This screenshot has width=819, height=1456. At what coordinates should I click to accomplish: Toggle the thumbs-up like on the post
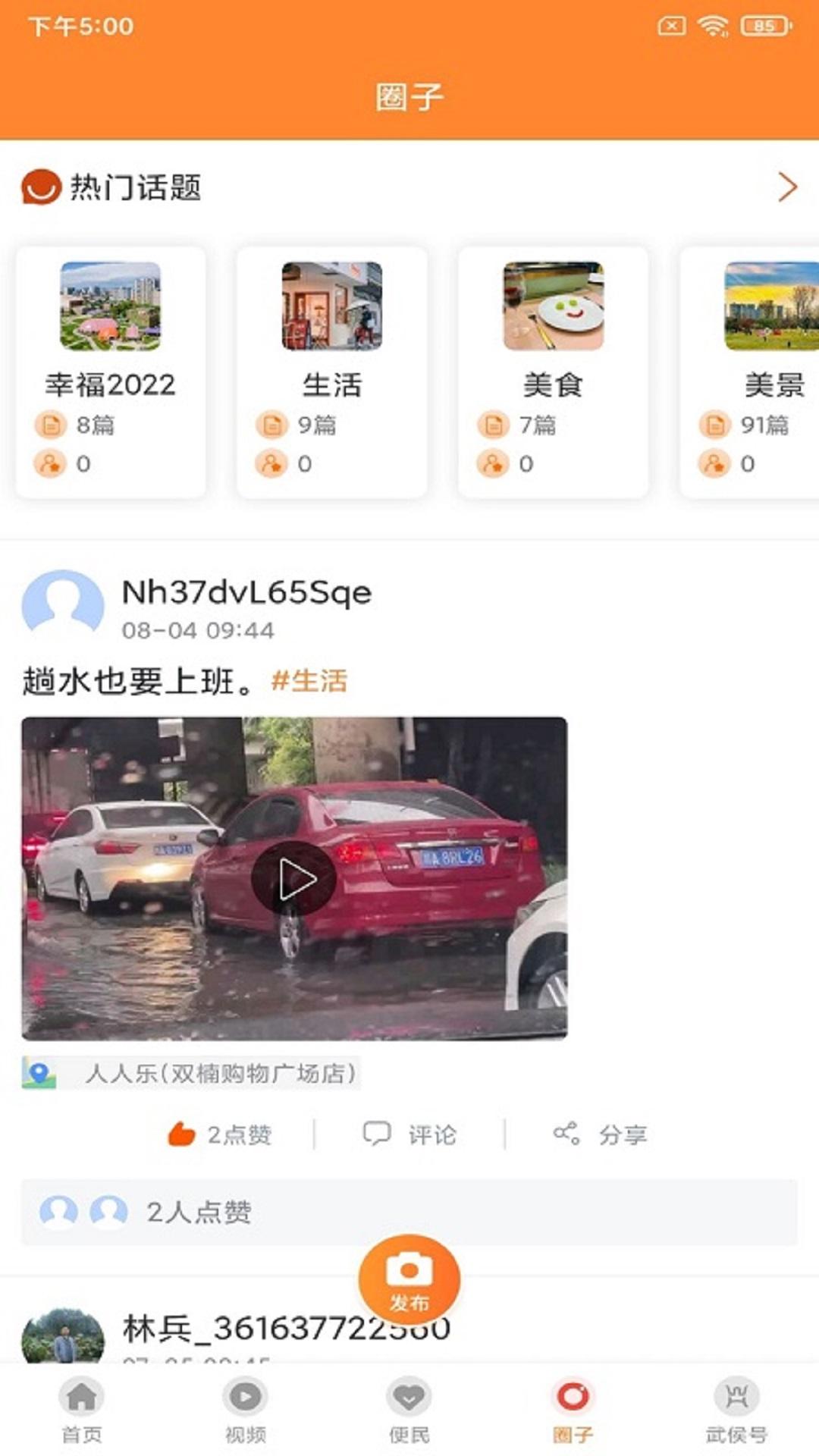coord(180,1134)
